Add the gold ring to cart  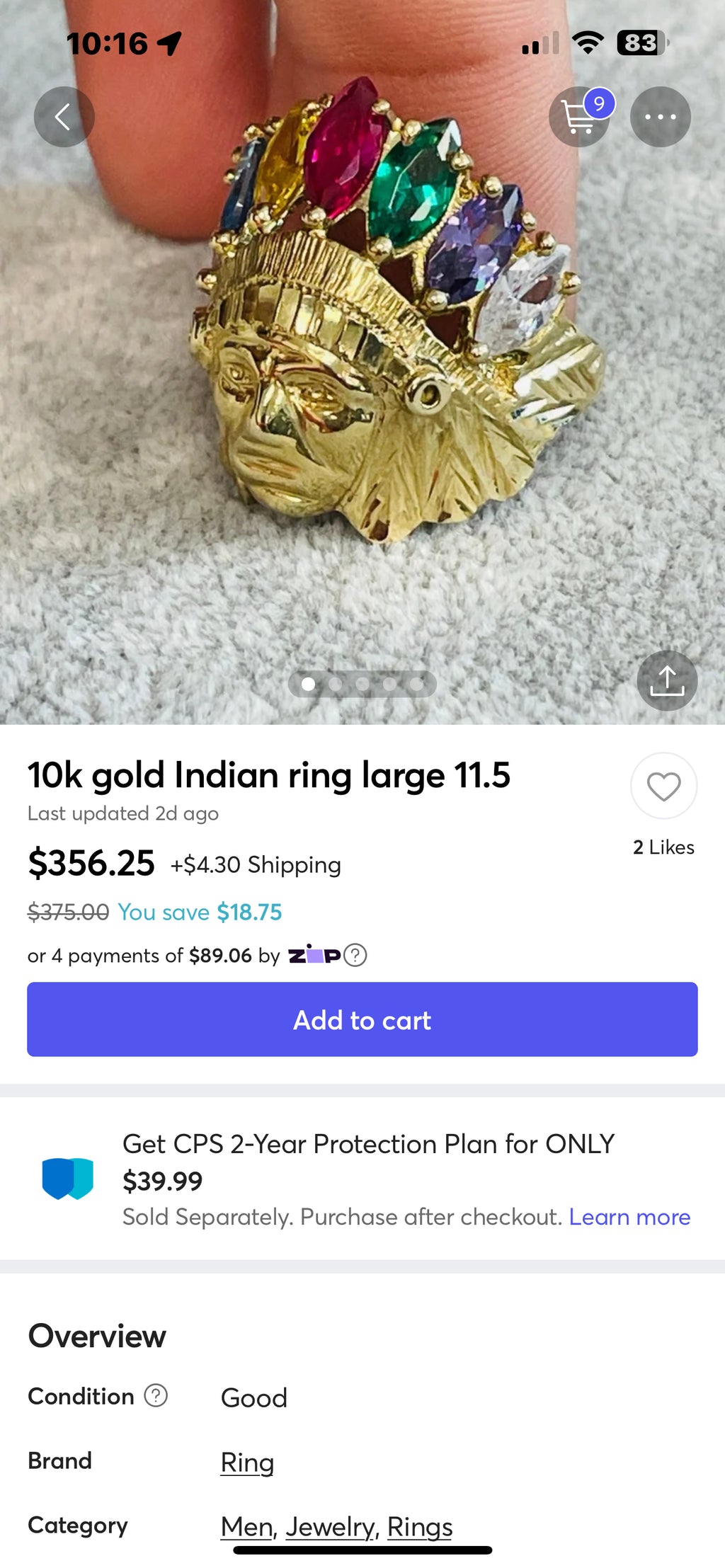pos(362,1019)
